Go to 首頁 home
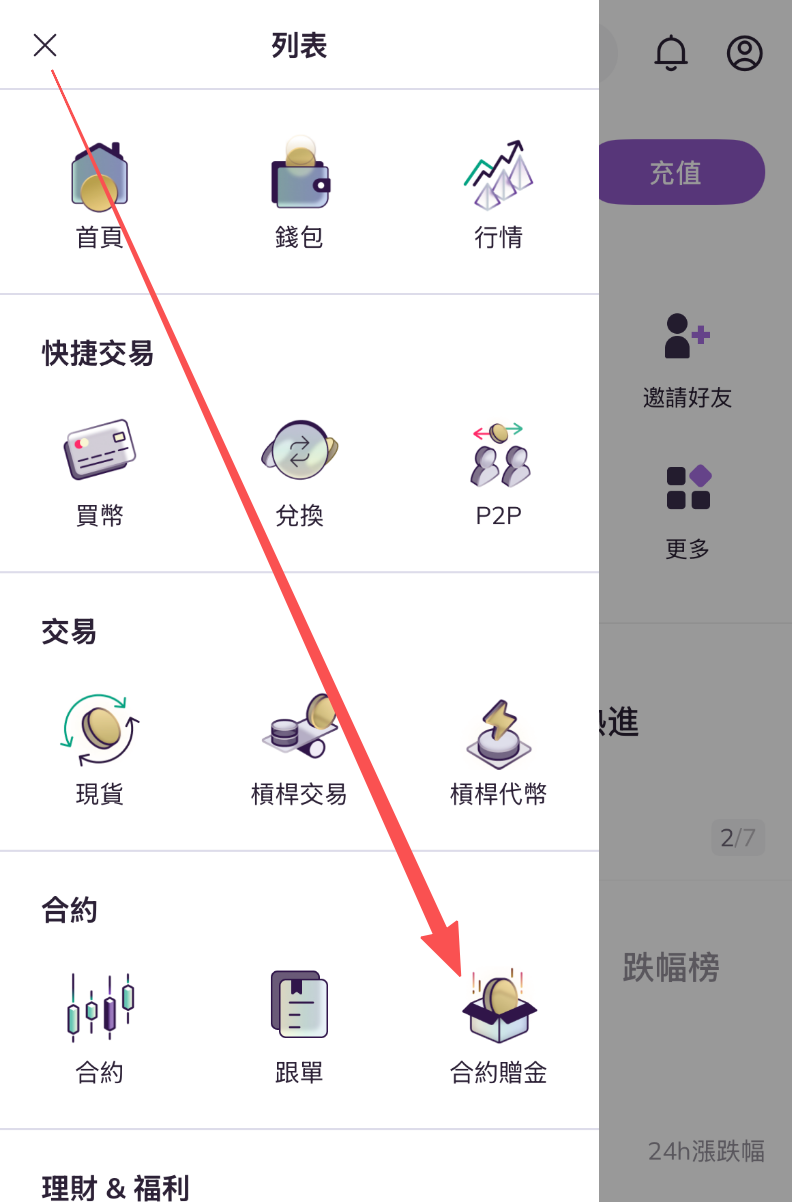This screenshot has width=792, height=1202. click(100, 195)
